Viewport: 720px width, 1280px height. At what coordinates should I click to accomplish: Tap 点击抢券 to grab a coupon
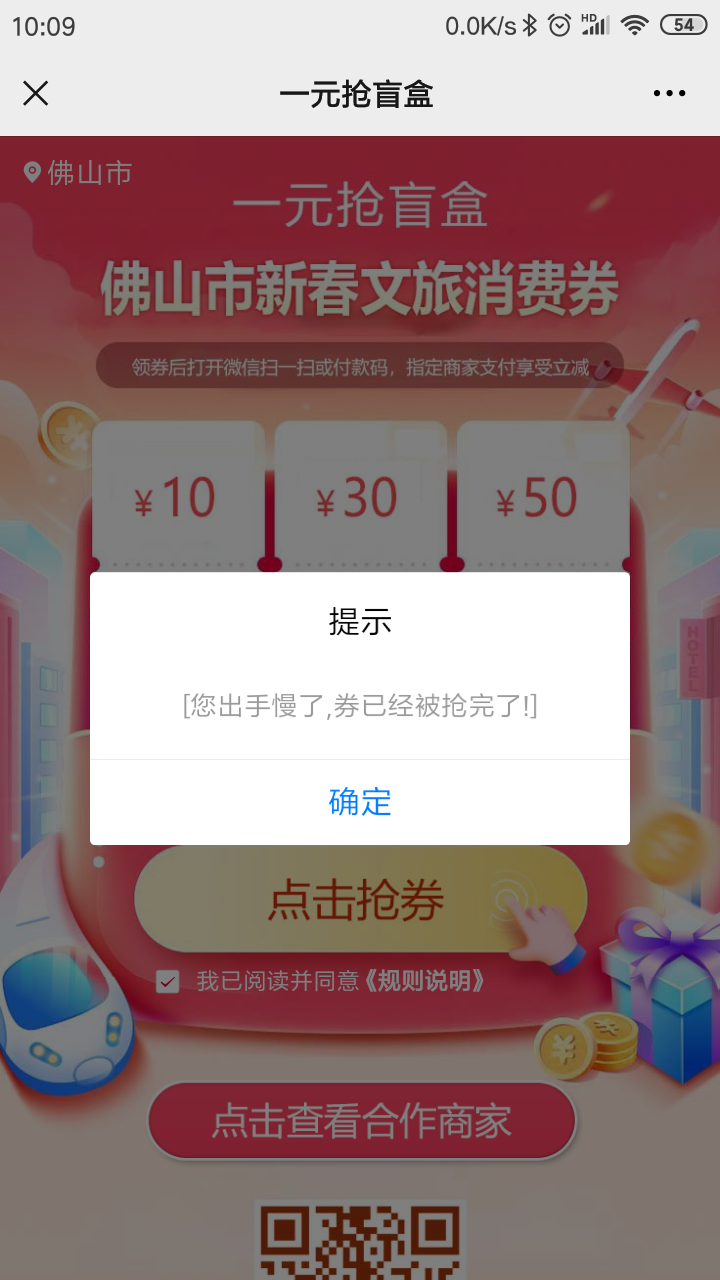tap(360, 900)
